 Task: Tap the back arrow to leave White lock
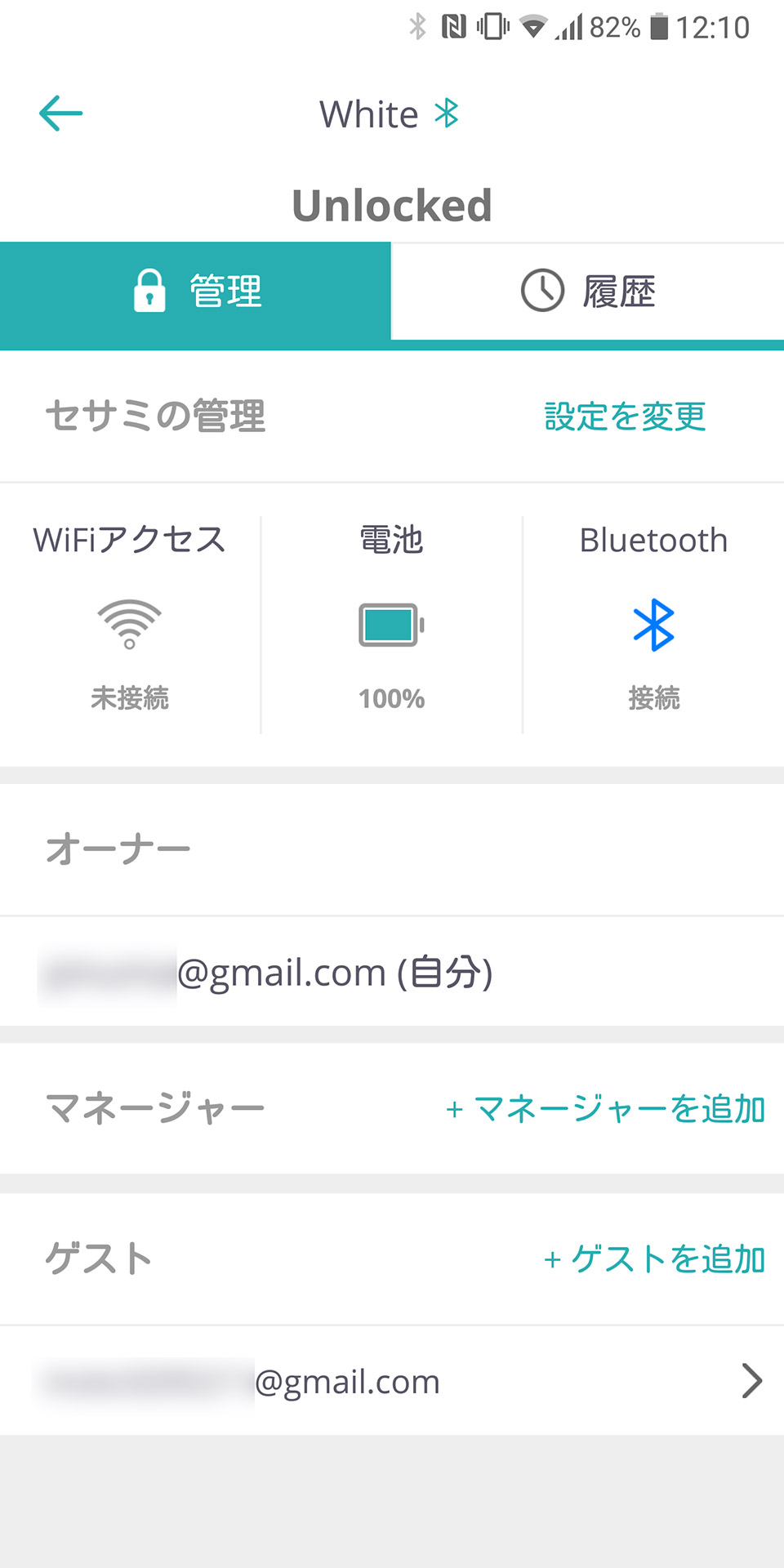60,114
